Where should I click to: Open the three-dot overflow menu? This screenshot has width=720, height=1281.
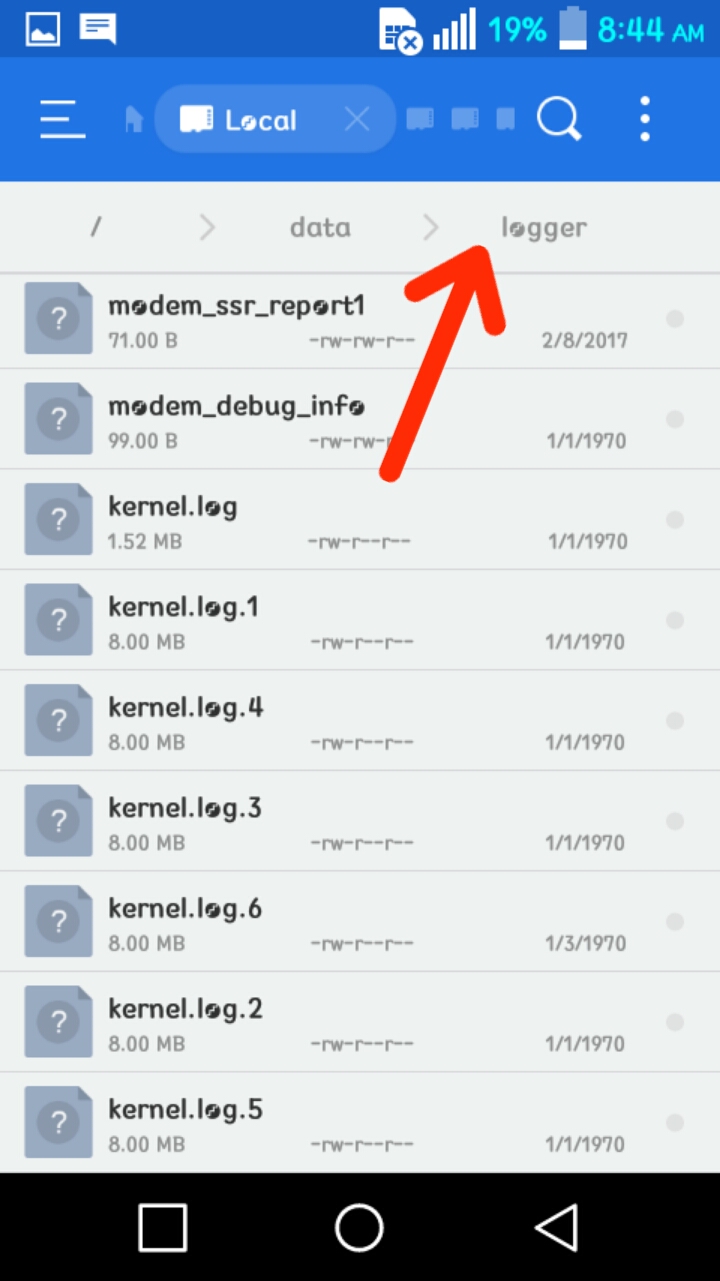pyautogui.click(x=645, y=120)
